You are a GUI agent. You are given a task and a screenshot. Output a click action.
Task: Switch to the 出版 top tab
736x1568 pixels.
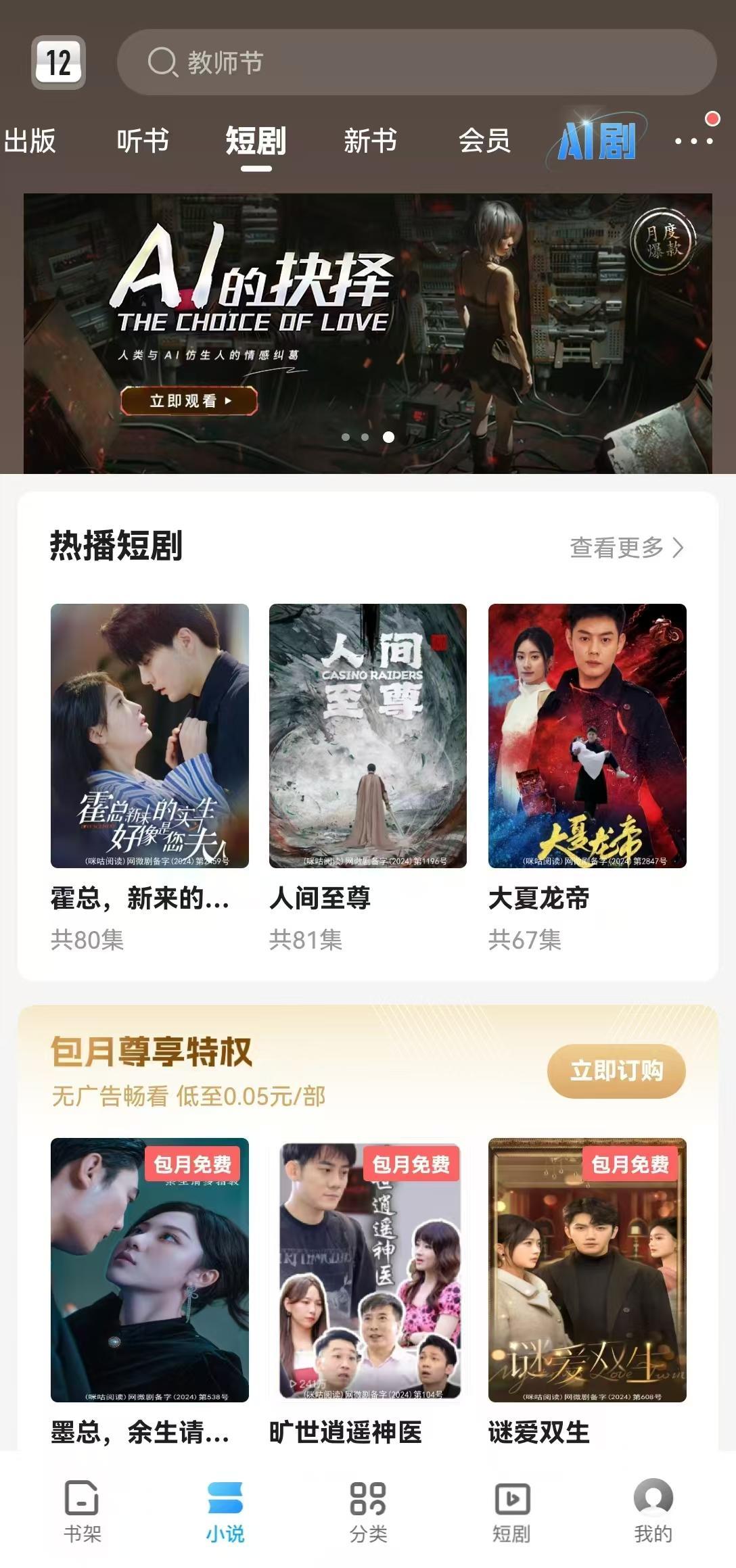pyautogui.click(x=30, y=141)
